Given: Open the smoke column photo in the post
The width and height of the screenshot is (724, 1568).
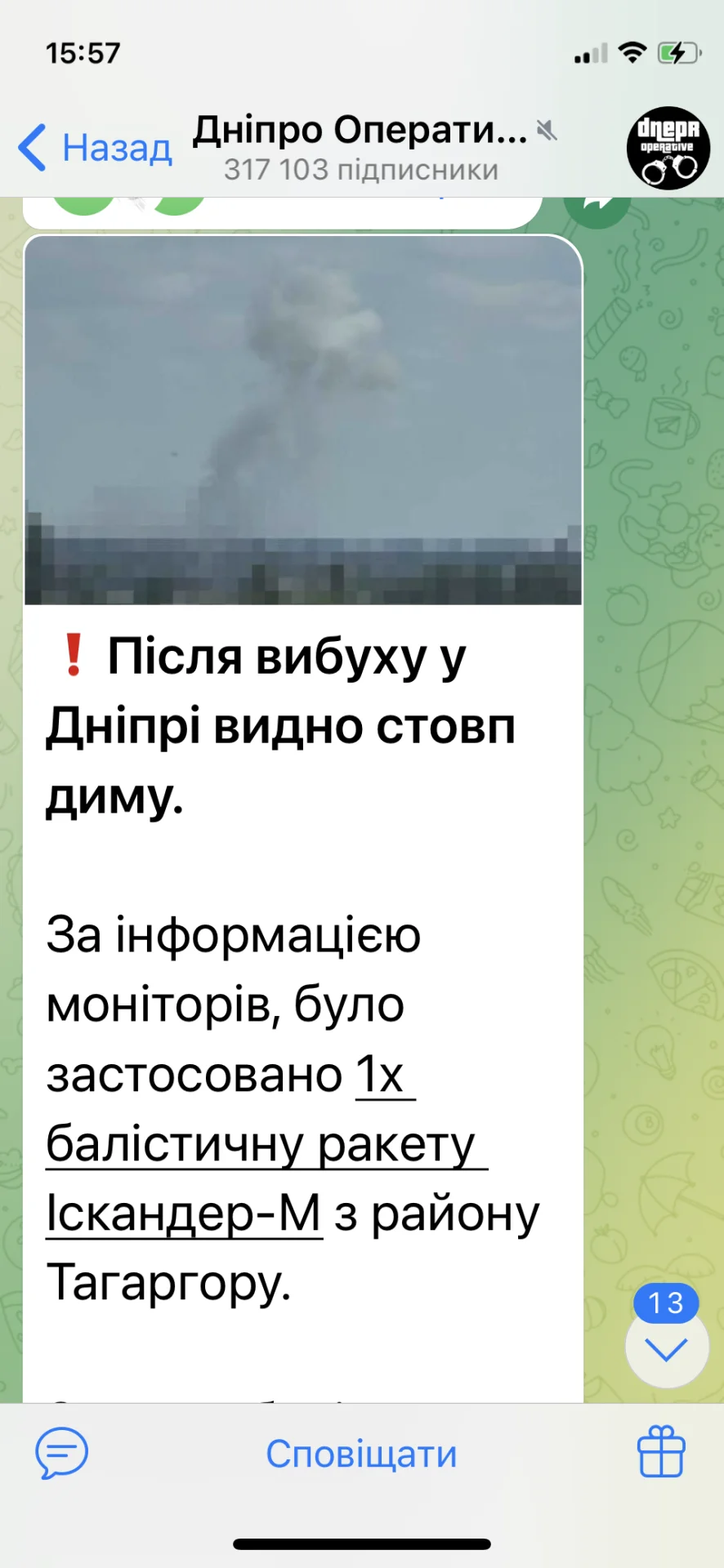Looking at the screenshot, I should click(x=302, y=421).
